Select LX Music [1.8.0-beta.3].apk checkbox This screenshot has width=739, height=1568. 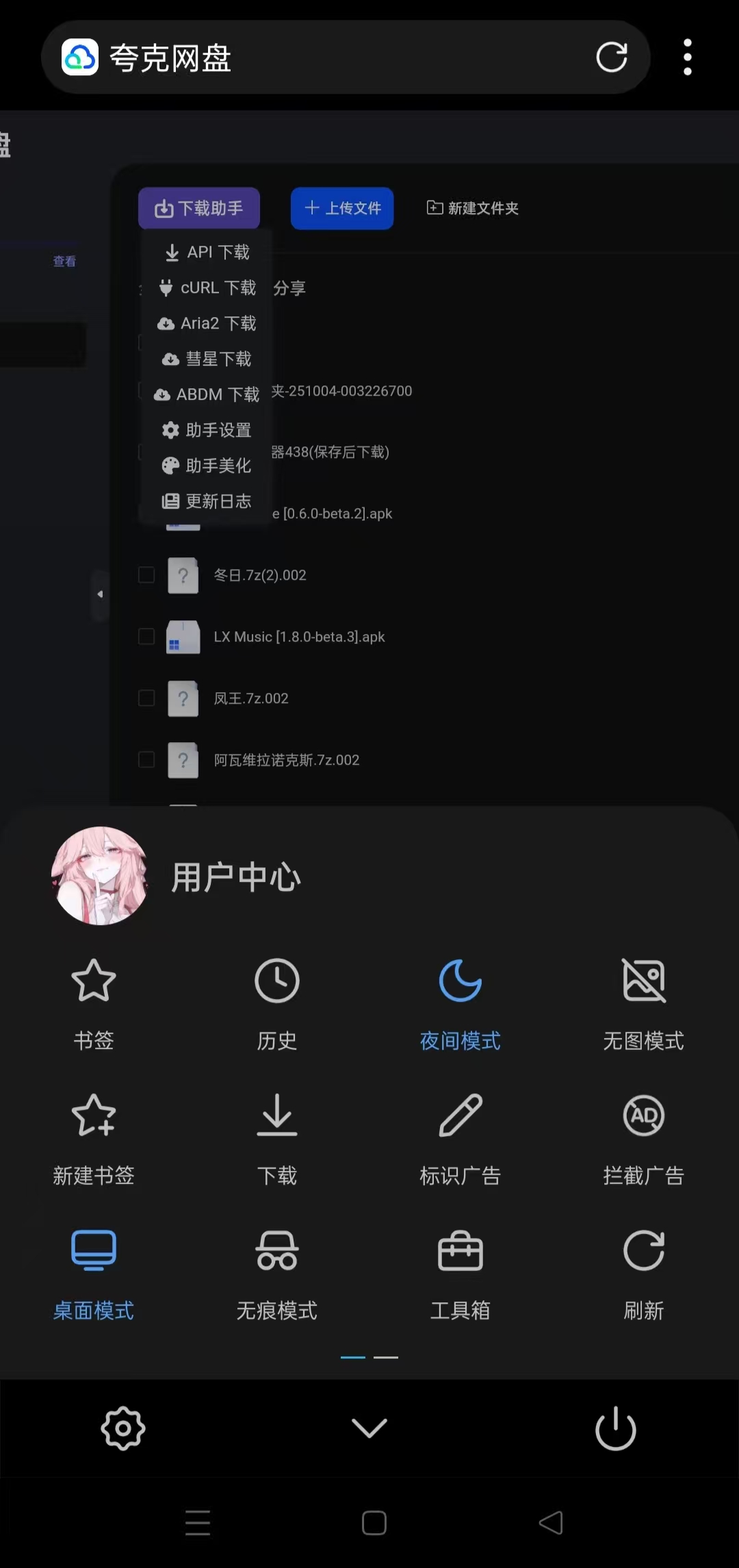click(146, 637)
